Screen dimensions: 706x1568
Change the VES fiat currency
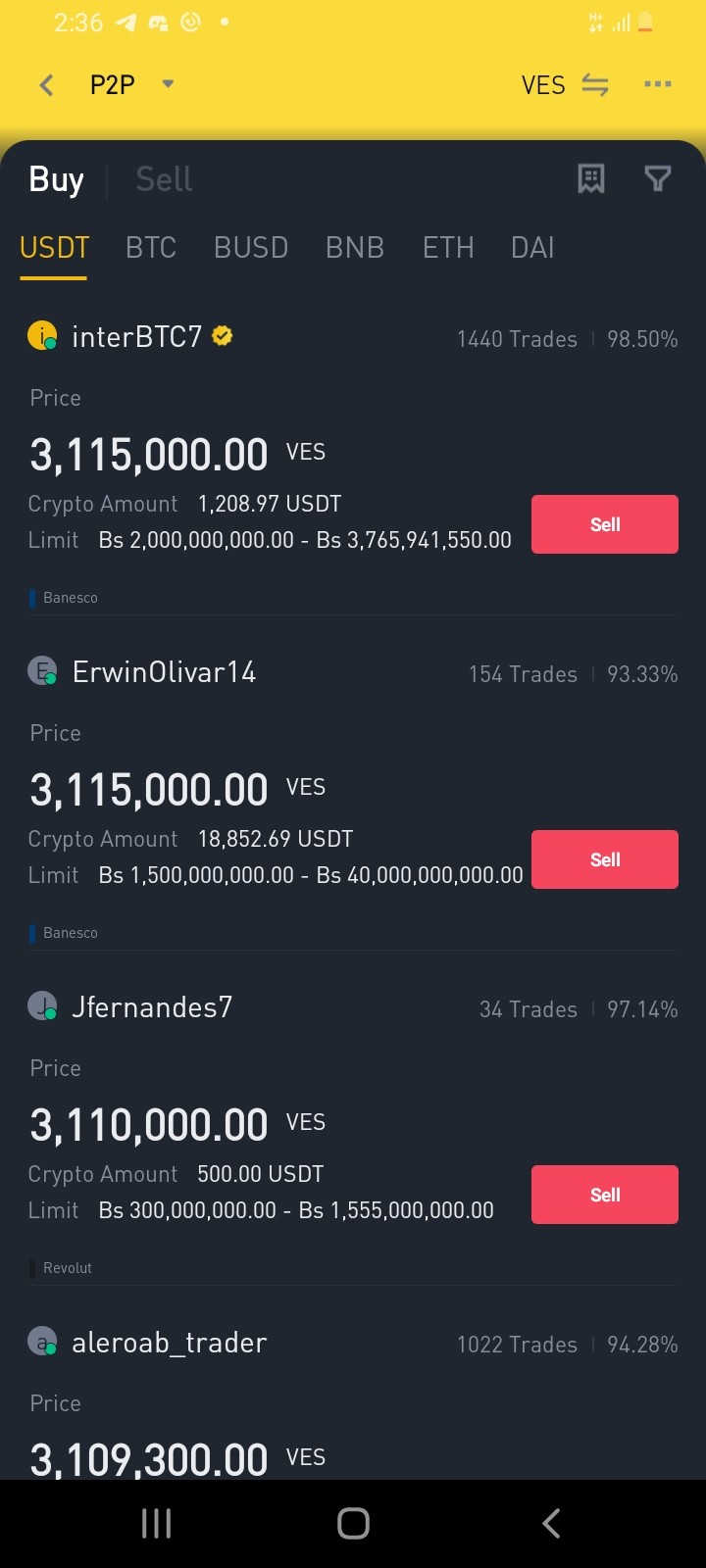click(565, 85)
